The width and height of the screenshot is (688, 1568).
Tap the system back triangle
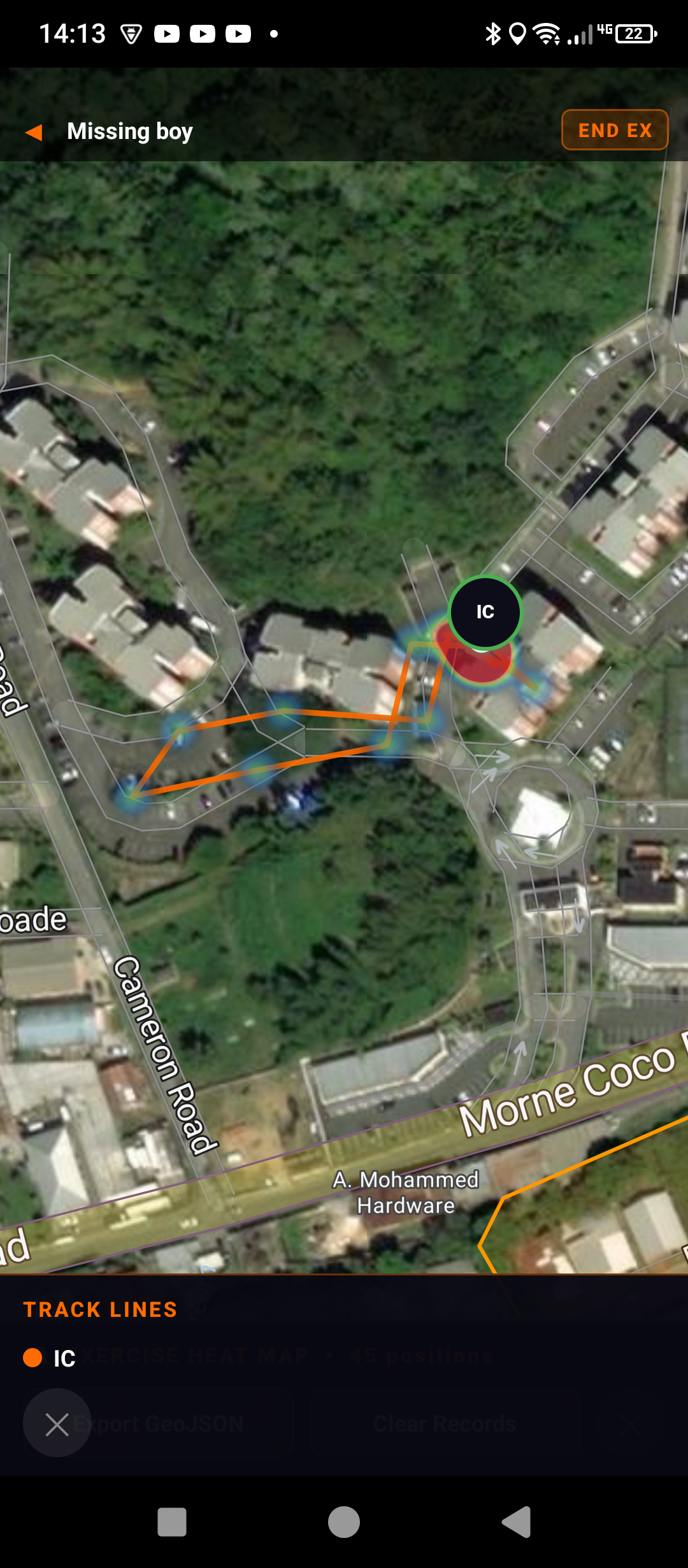(517, 1522)
